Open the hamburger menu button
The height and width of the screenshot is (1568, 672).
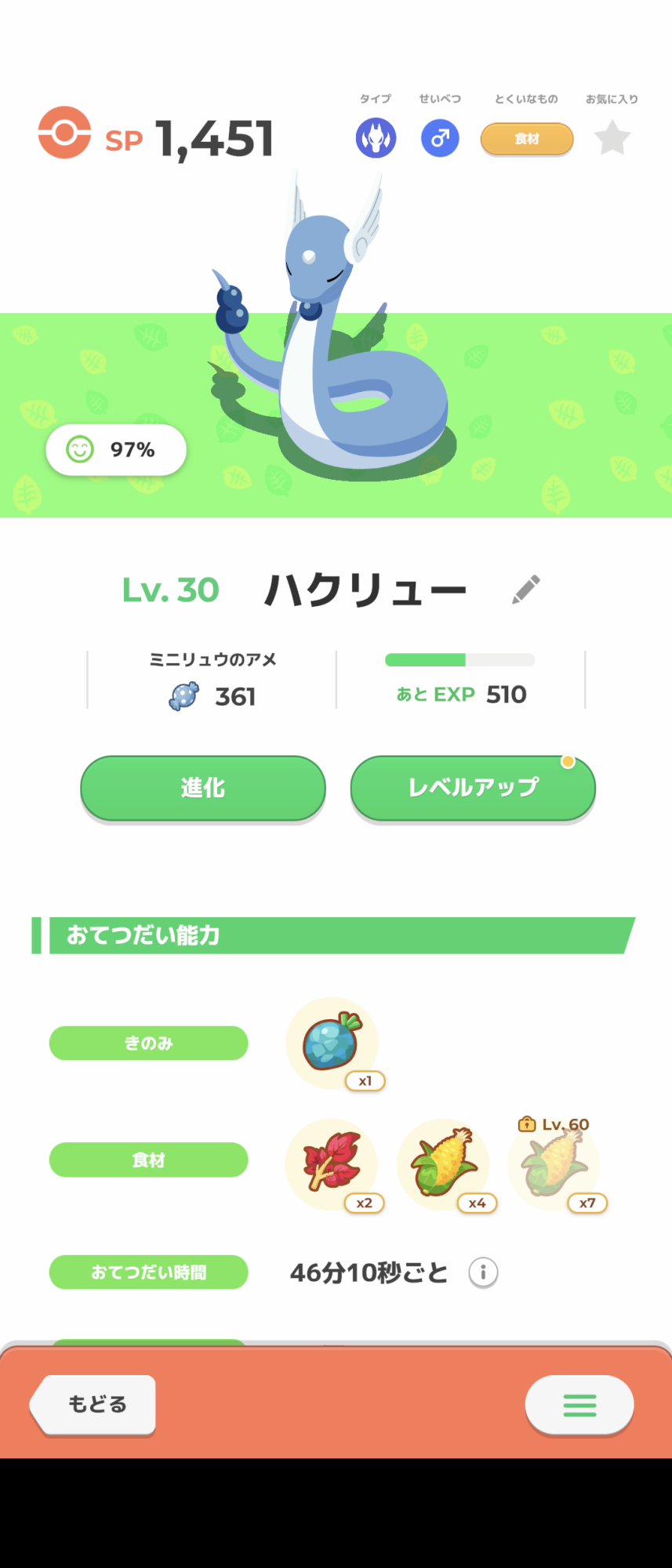point(579,1405)
